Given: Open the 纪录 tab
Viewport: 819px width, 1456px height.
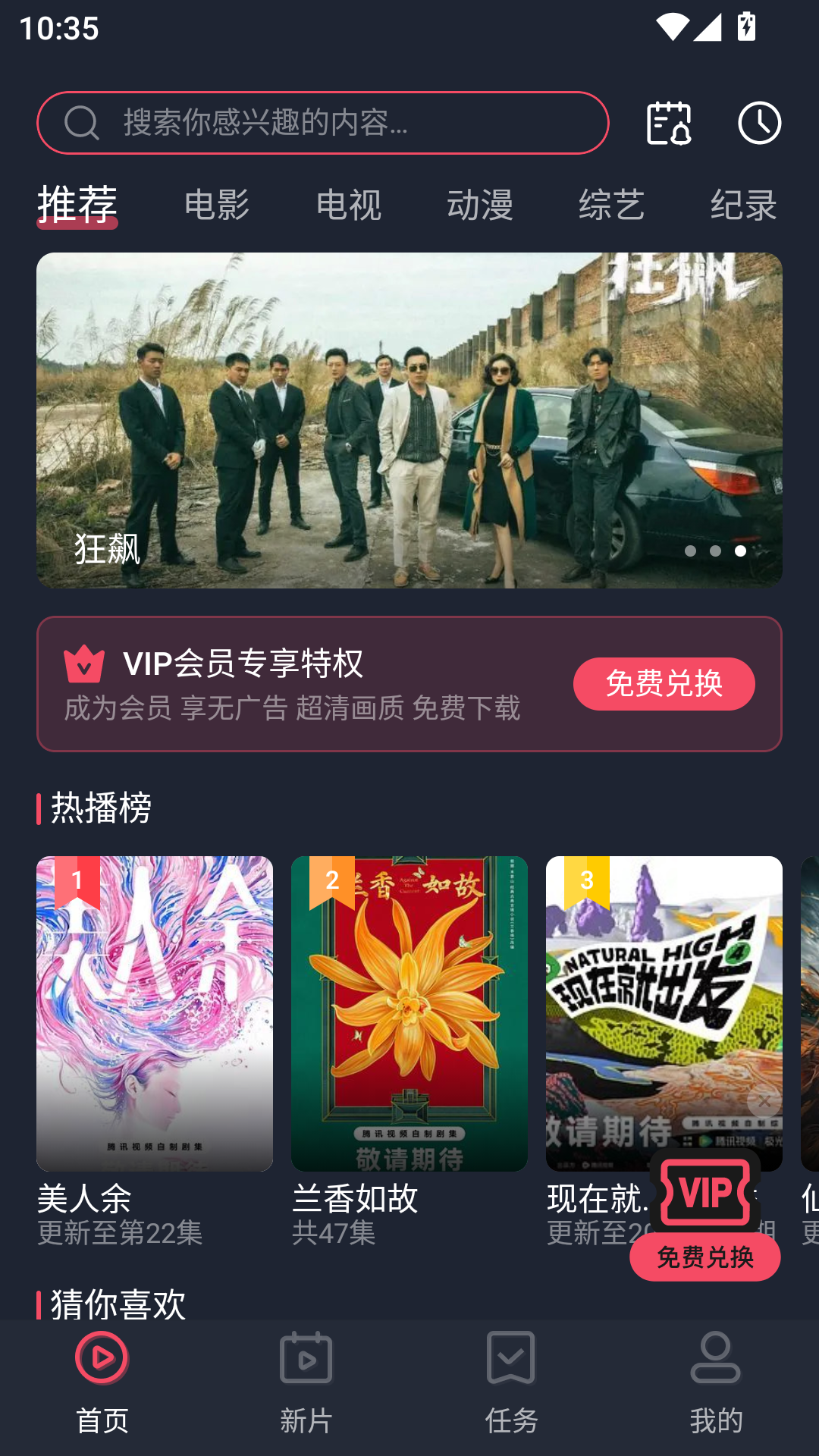Looking at the screenshot, I should pyautogui.click(x=744, y=205).
